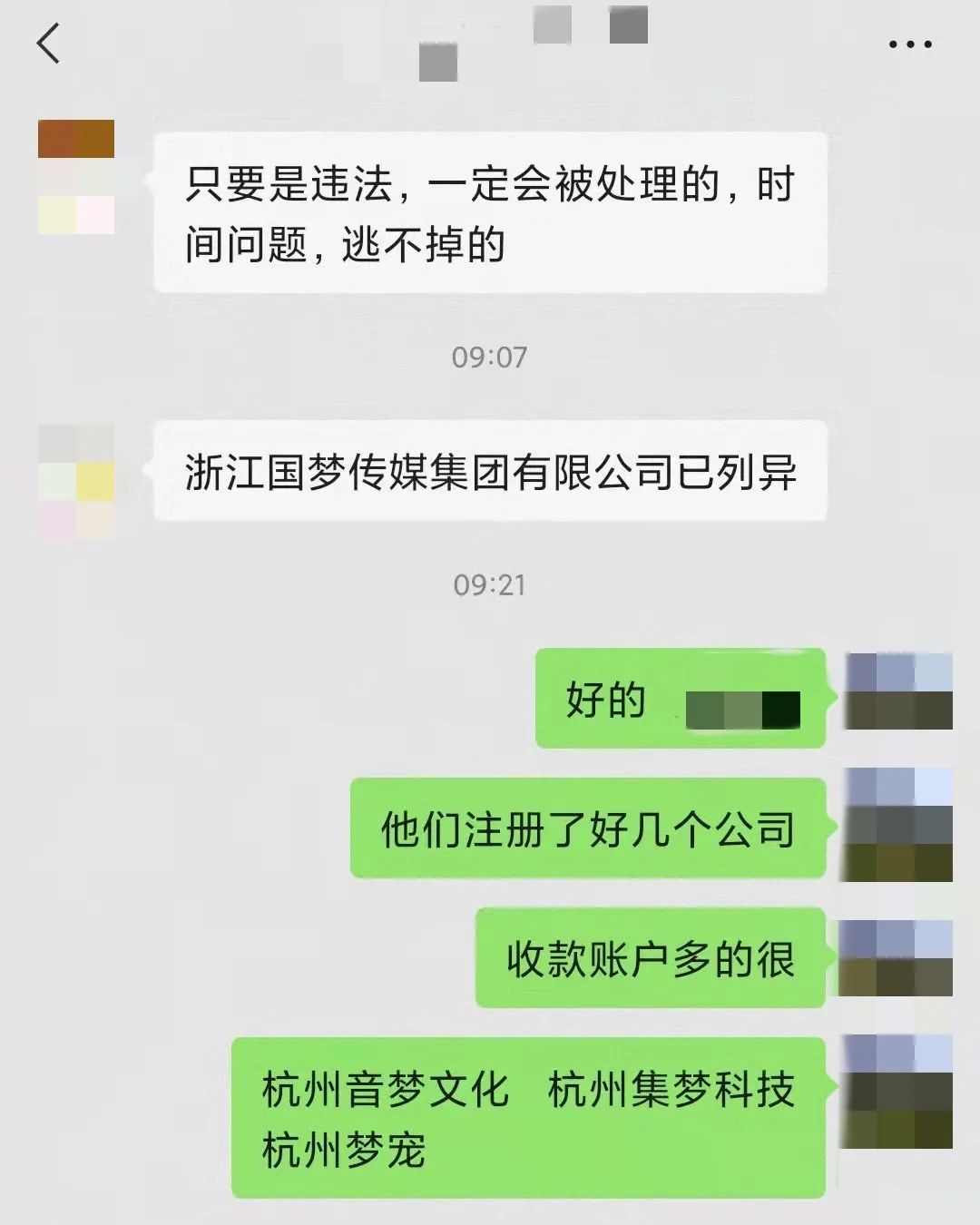Open sender avatar beside 浙江国梦传媒 message
The width and height of the screenshot is (980, 1225).
coord(76,481)
